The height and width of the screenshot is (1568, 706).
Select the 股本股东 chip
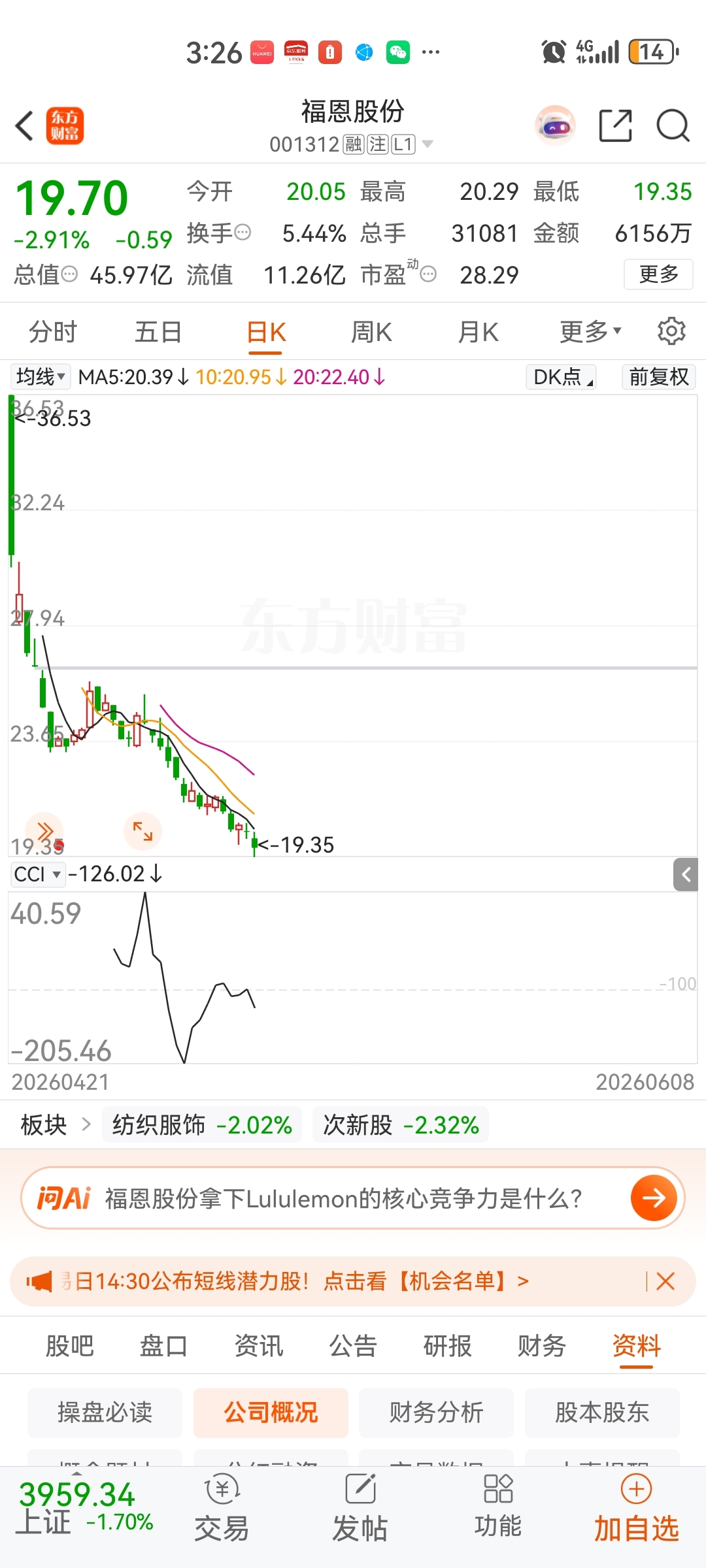(x=602, y=1413)
